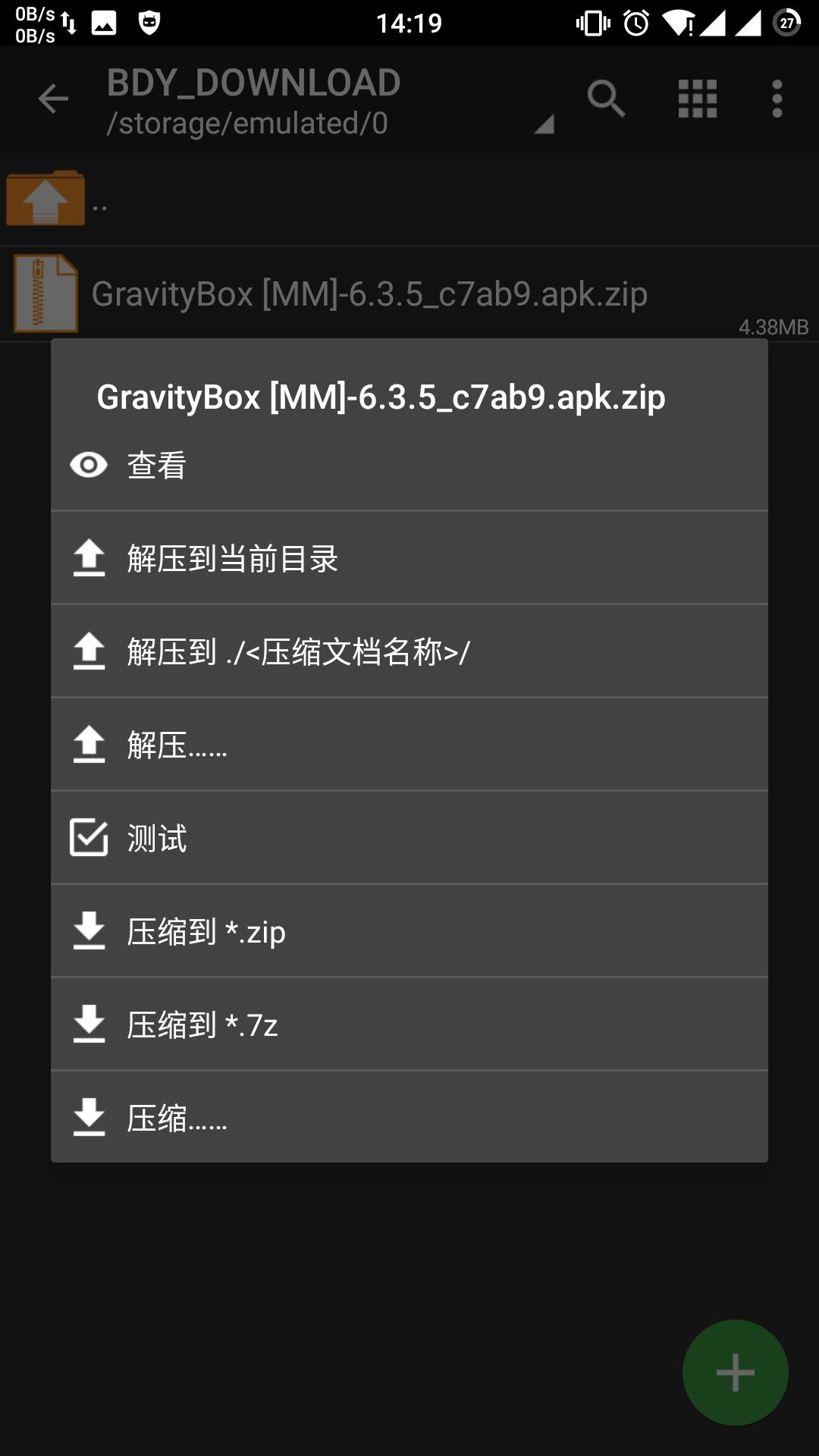819x1456 pixels.
Task: Select the eye icon for 查看
Action: coord(89,465)
